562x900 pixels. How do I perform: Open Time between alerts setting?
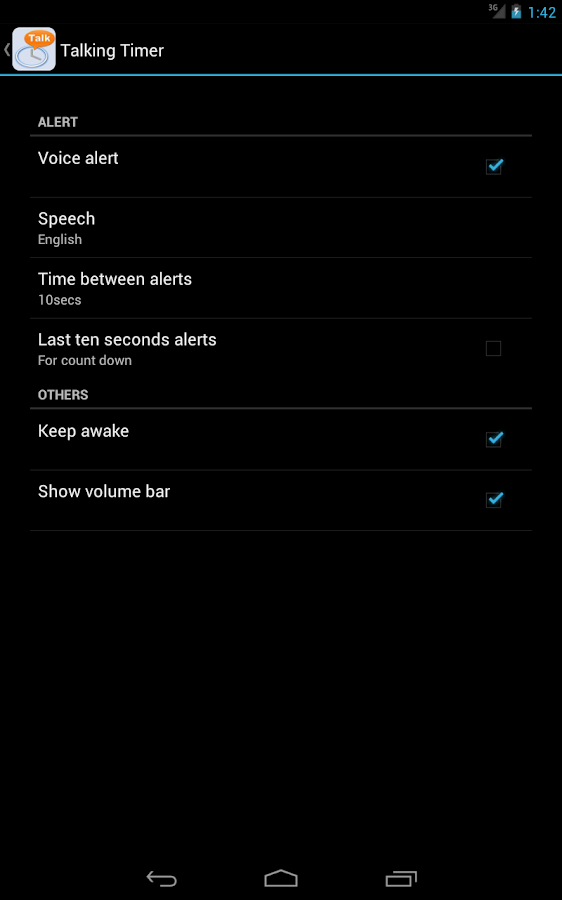tap(281, 288)
